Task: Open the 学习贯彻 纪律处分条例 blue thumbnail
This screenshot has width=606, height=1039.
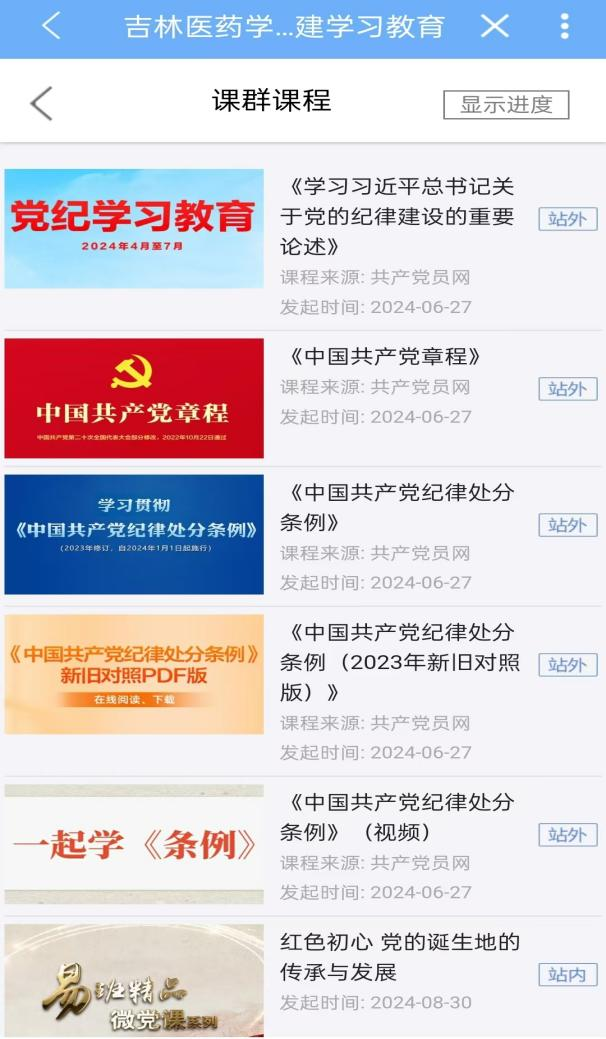Action: 134,534
